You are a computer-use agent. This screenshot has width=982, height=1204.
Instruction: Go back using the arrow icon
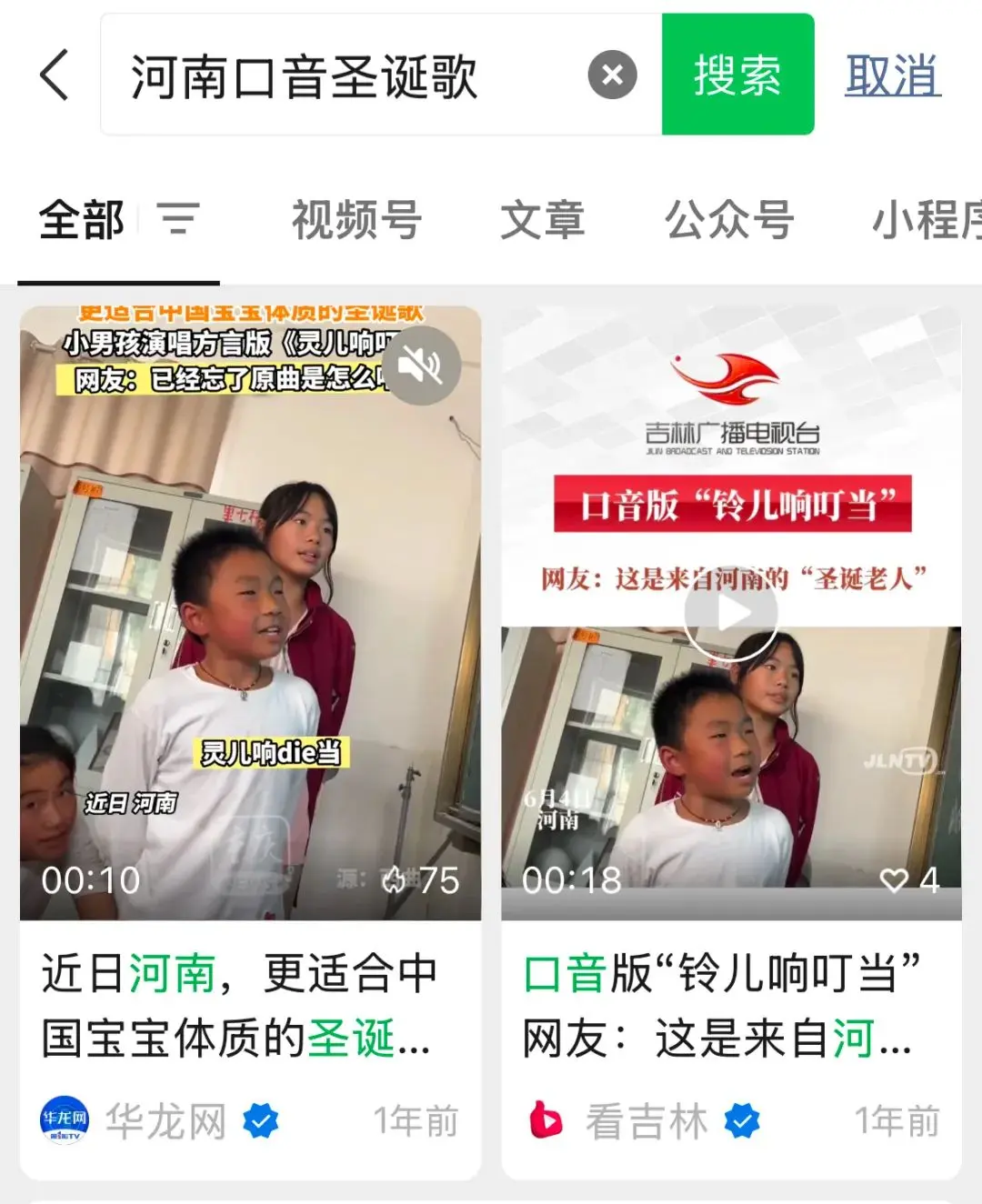point(55,75)
